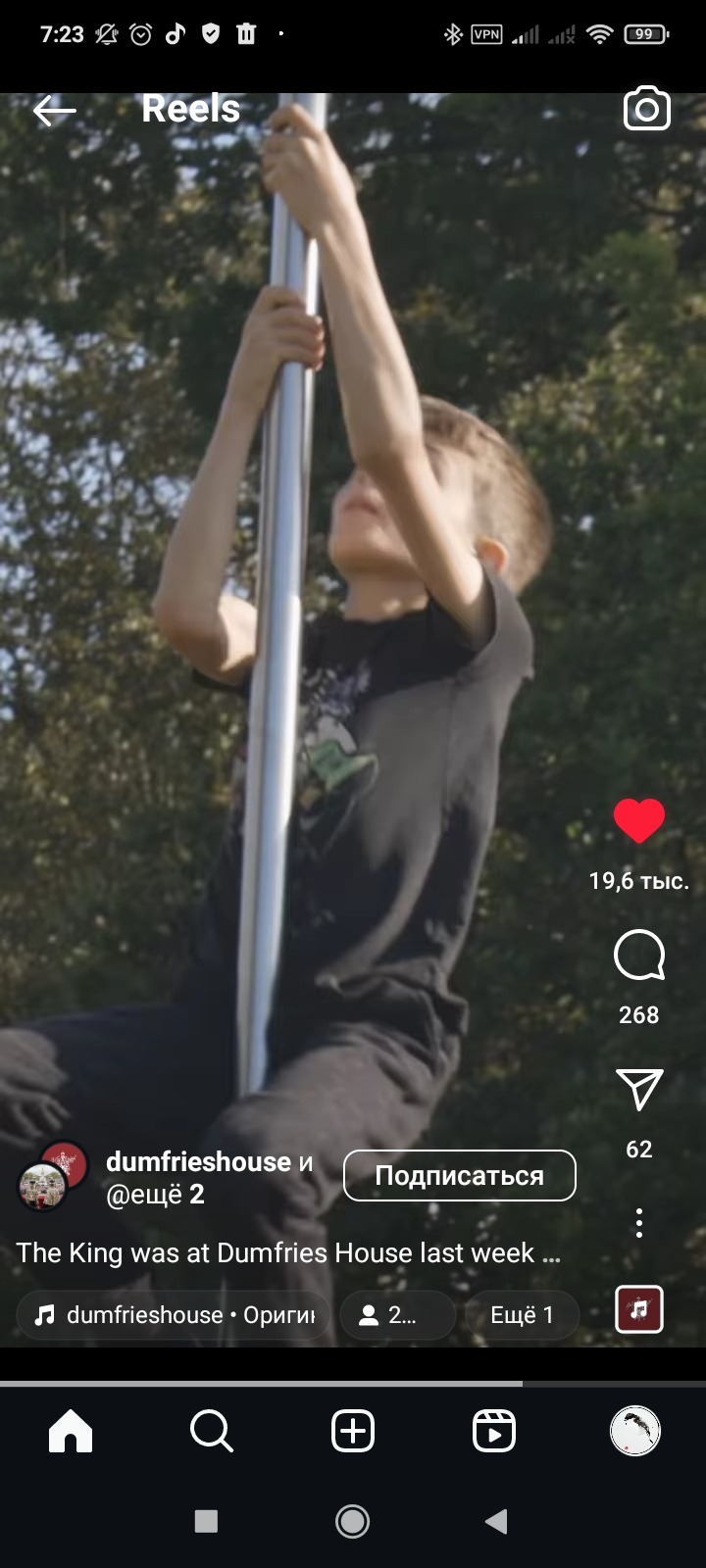Open the audio thumbnail of this reel
The image size is (706, 1568).
[x=639, y=1309]
